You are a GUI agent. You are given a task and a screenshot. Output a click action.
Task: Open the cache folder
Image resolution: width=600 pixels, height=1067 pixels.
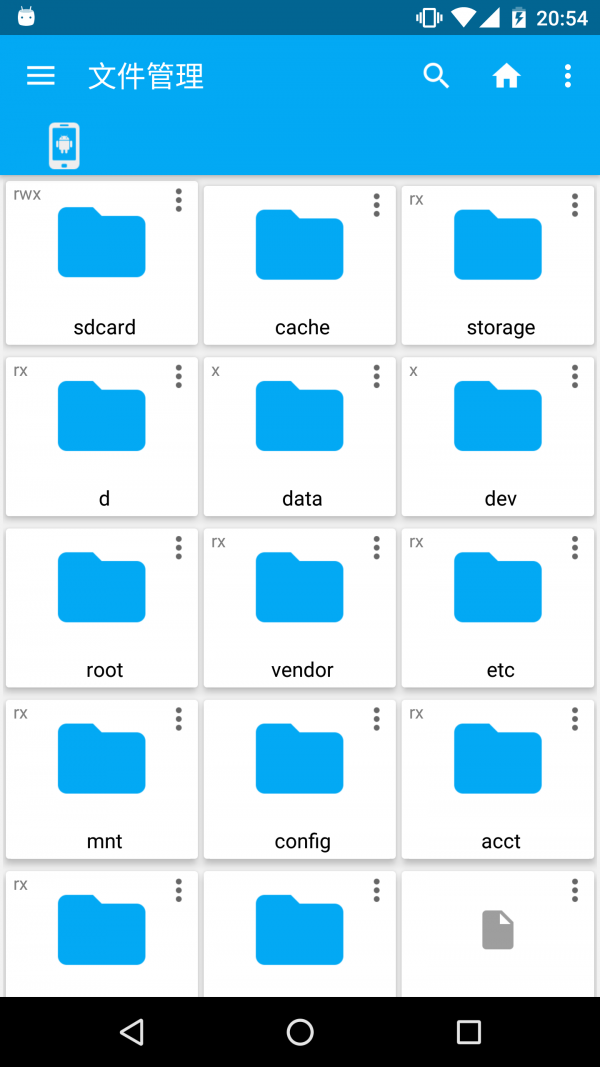tap(300, 263)
